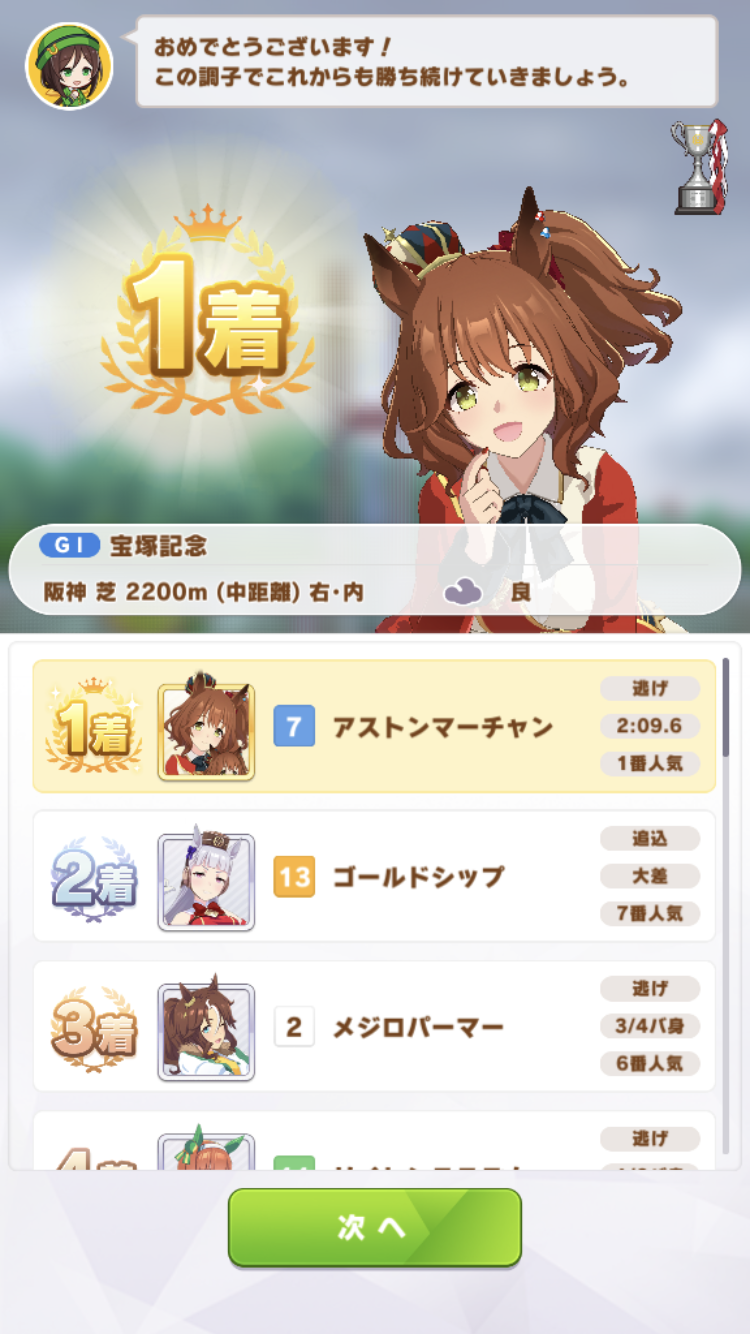Open the trophy icon
The height and width of the screenshot is (1334, 750).
699,167
